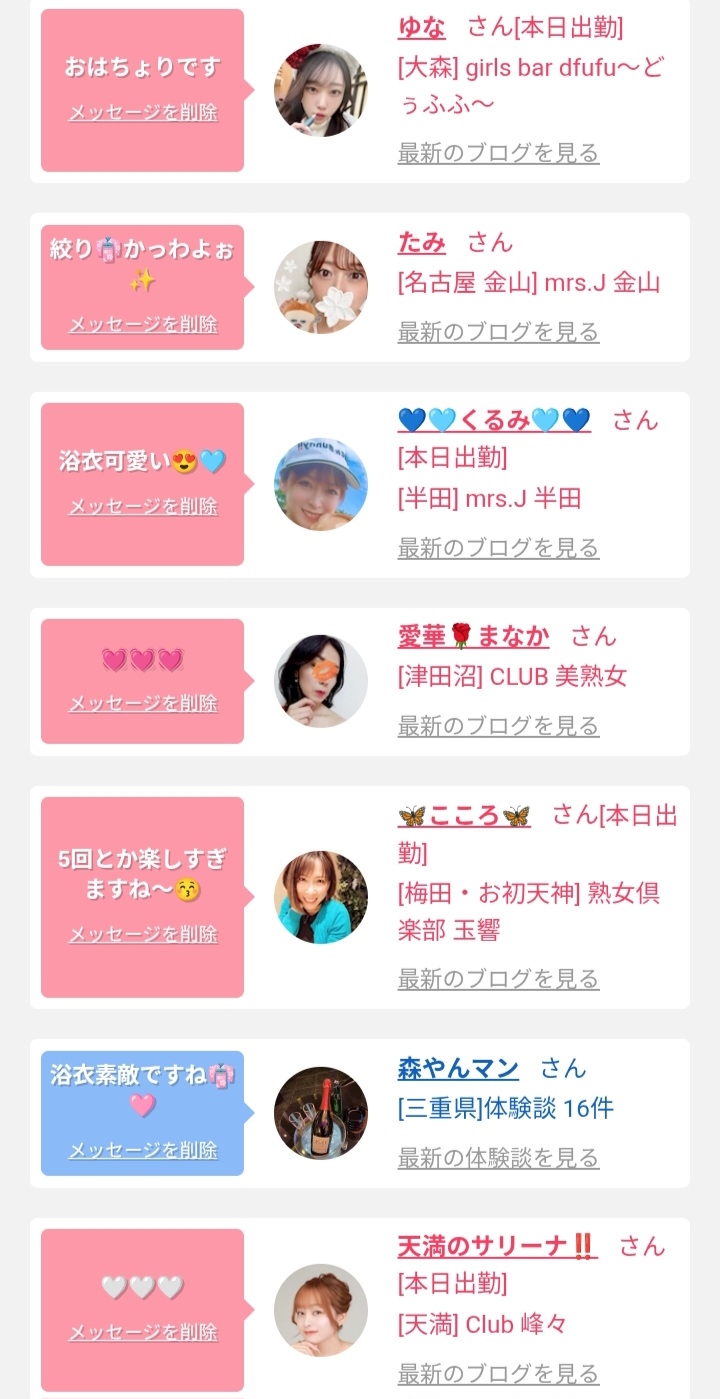Delete the 浴衣可愛い message
Screen dimensions: 720x1399
[x=143, y=506]
